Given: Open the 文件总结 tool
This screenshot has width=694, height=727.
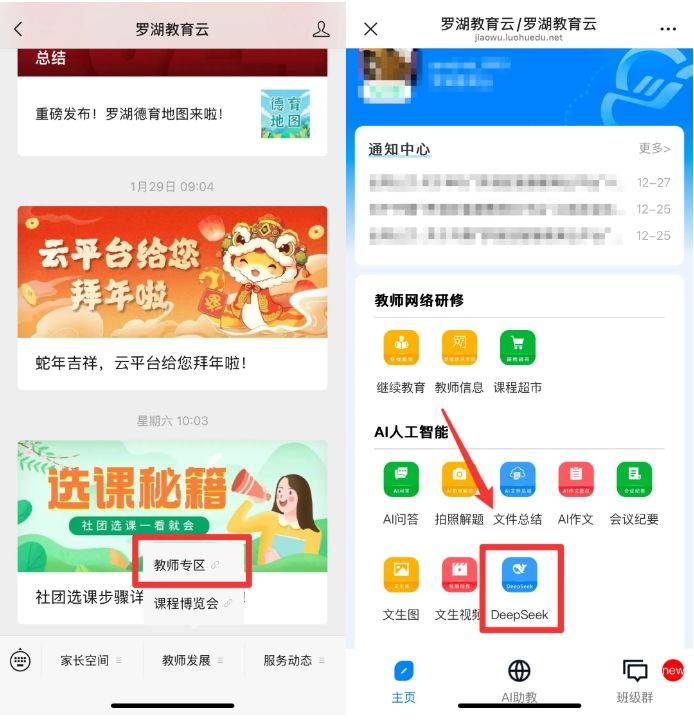Looking at the screenshot, I should pos(517,491).
